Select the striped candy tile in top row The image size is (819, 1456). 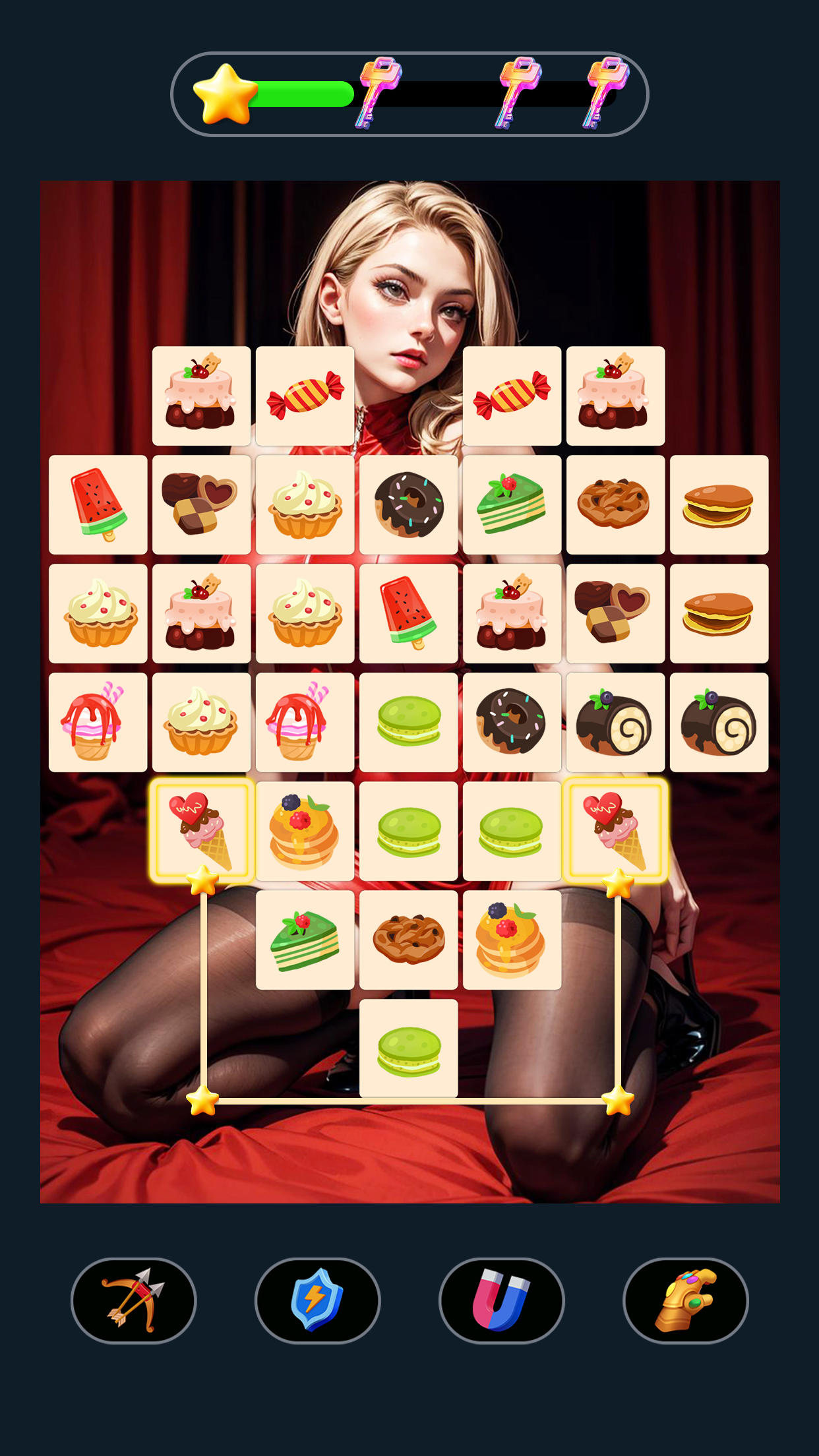point(305,394)
